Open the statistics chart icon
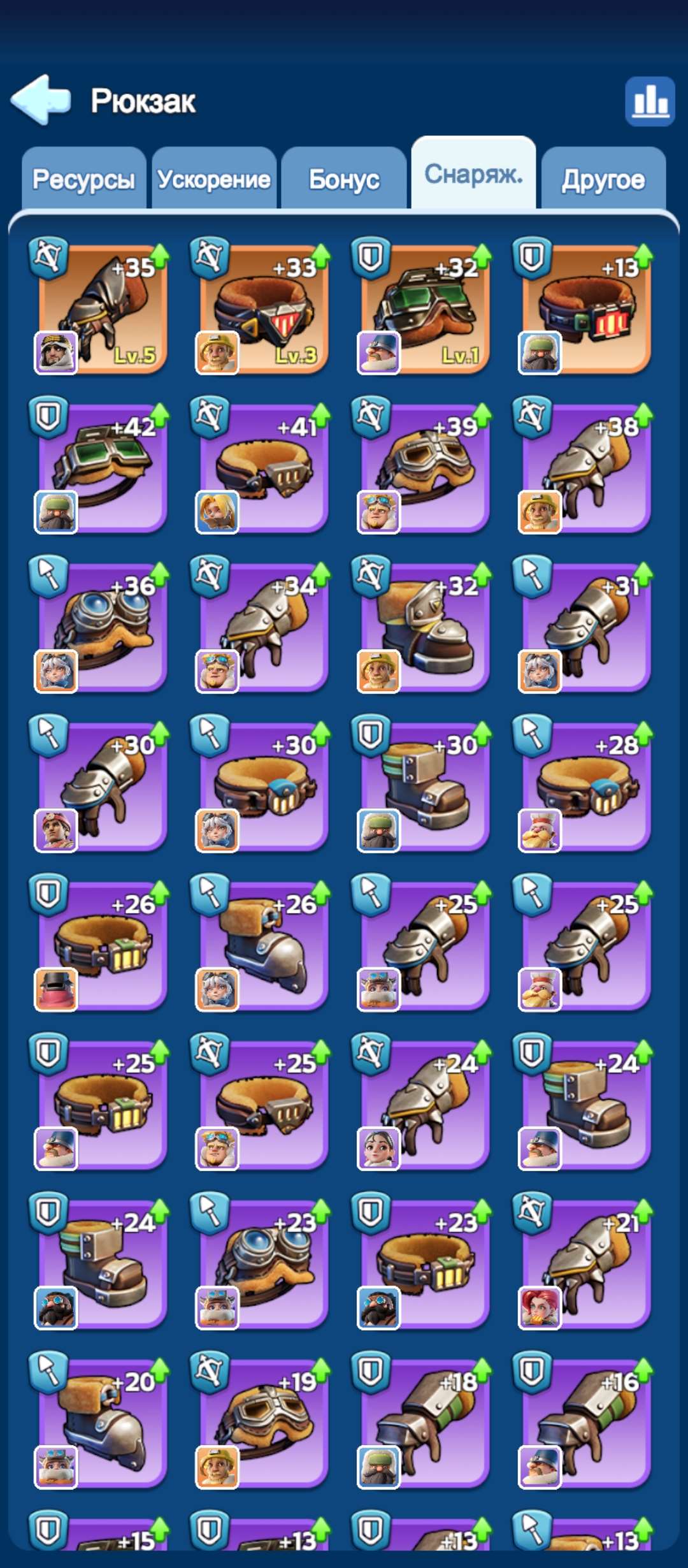The height and width of the screenshot is (1568, 688). [649, 101]
